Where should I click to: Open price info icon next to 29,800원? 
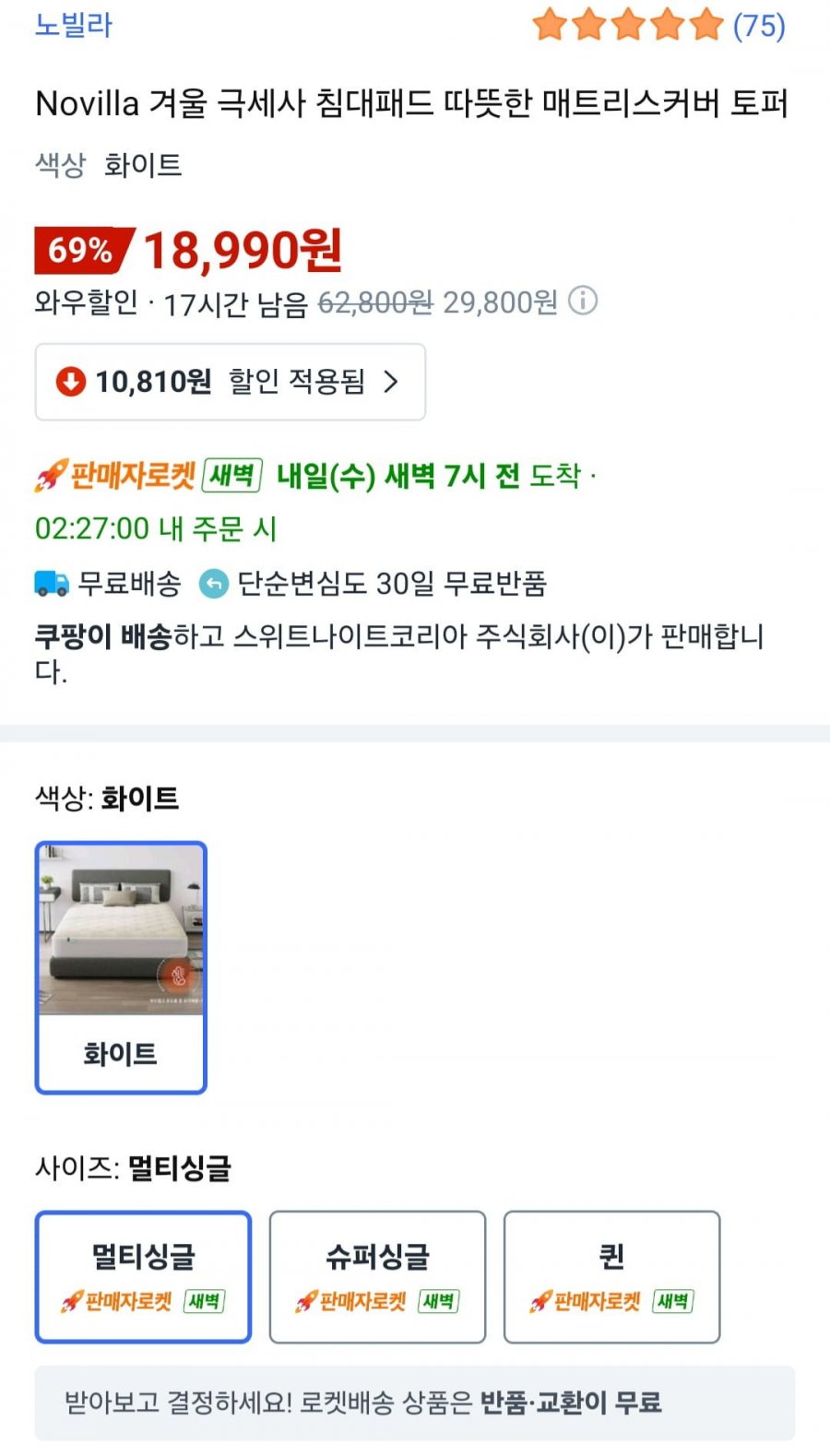[583, 301]
